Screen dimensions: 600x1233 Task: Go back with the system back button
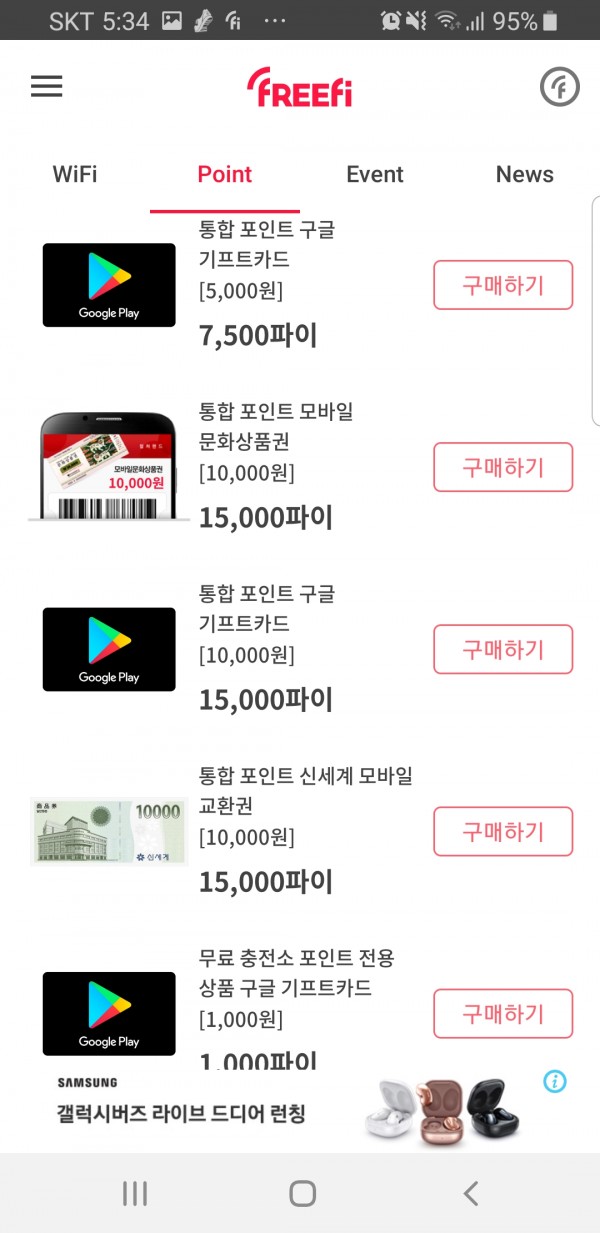click(x=470, y=1193)
